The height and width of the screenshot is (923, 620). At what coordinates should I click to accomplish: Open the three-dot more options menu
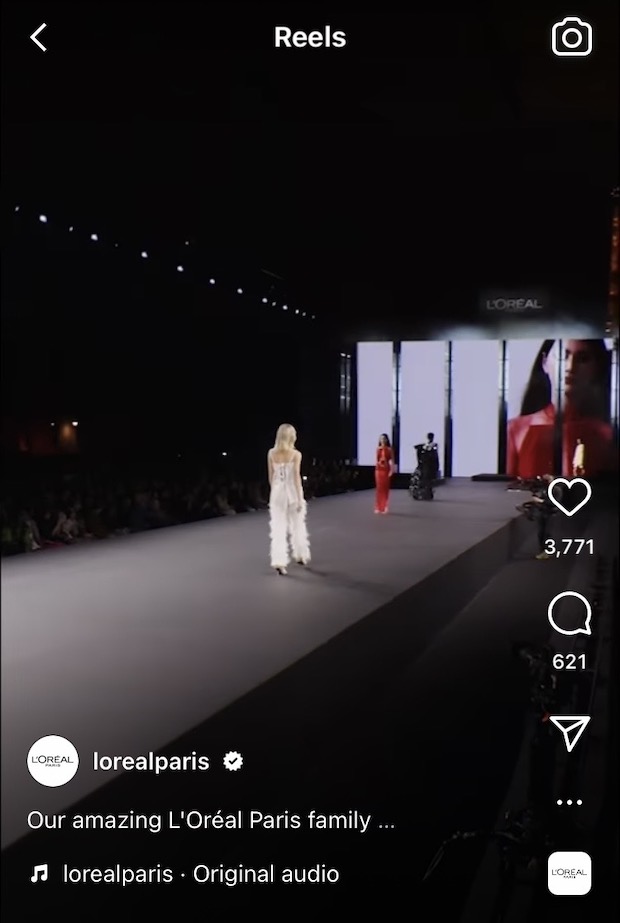(x=569, y=802)
